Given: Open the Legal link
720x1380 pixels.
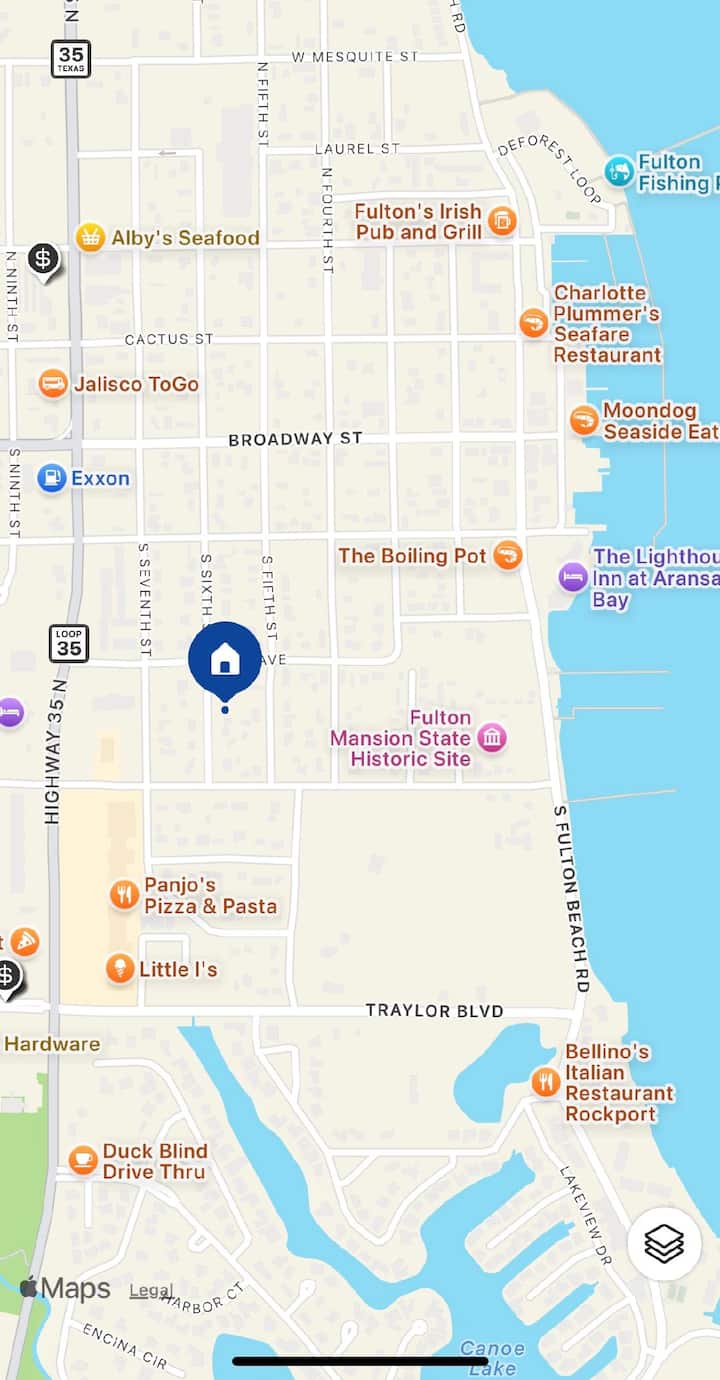Looking at the screenshot, I should 151,1290.
